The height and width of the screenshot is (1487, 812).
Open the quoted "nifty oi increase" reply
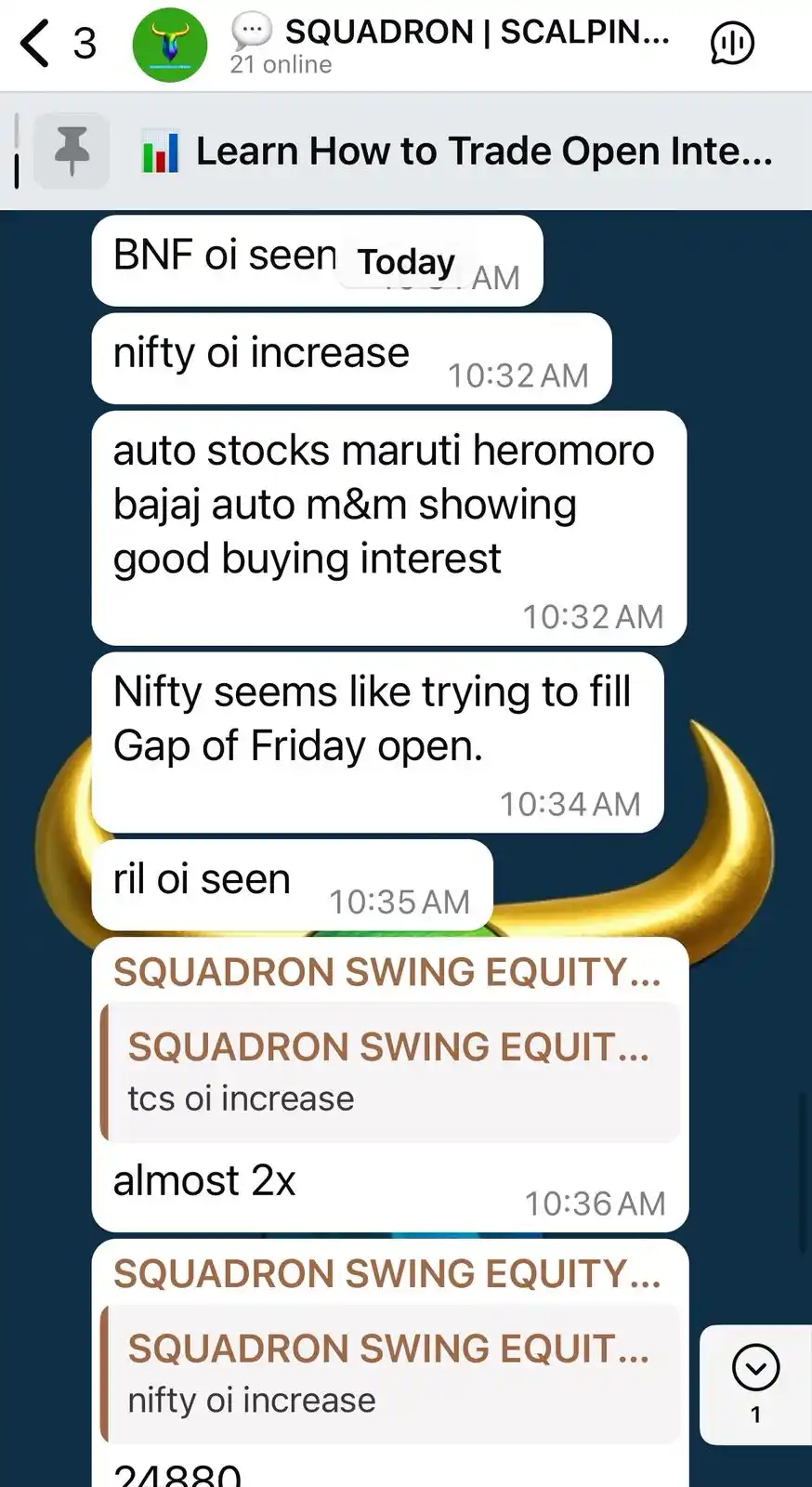point(390,1375)
